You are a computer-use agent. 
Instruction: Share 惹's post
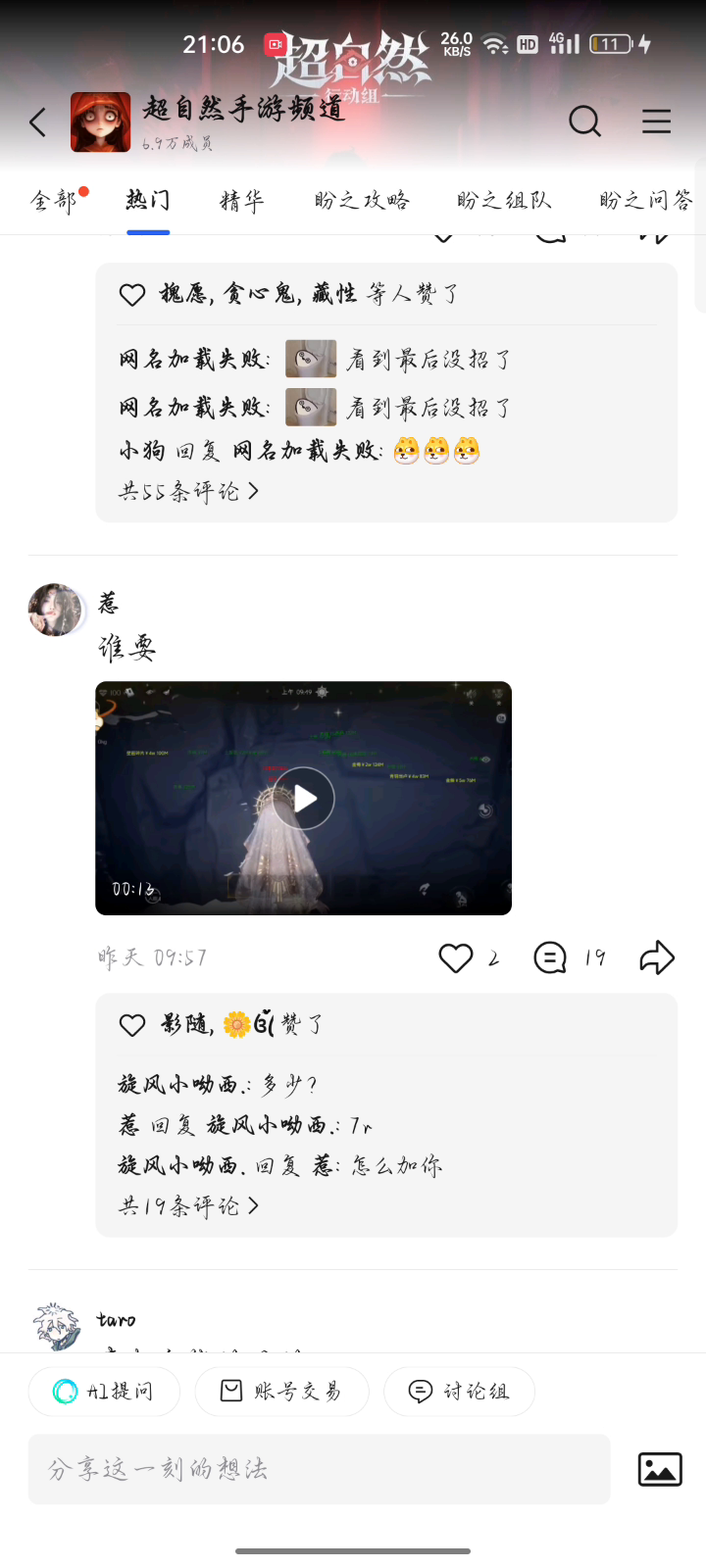coord(656,957)
